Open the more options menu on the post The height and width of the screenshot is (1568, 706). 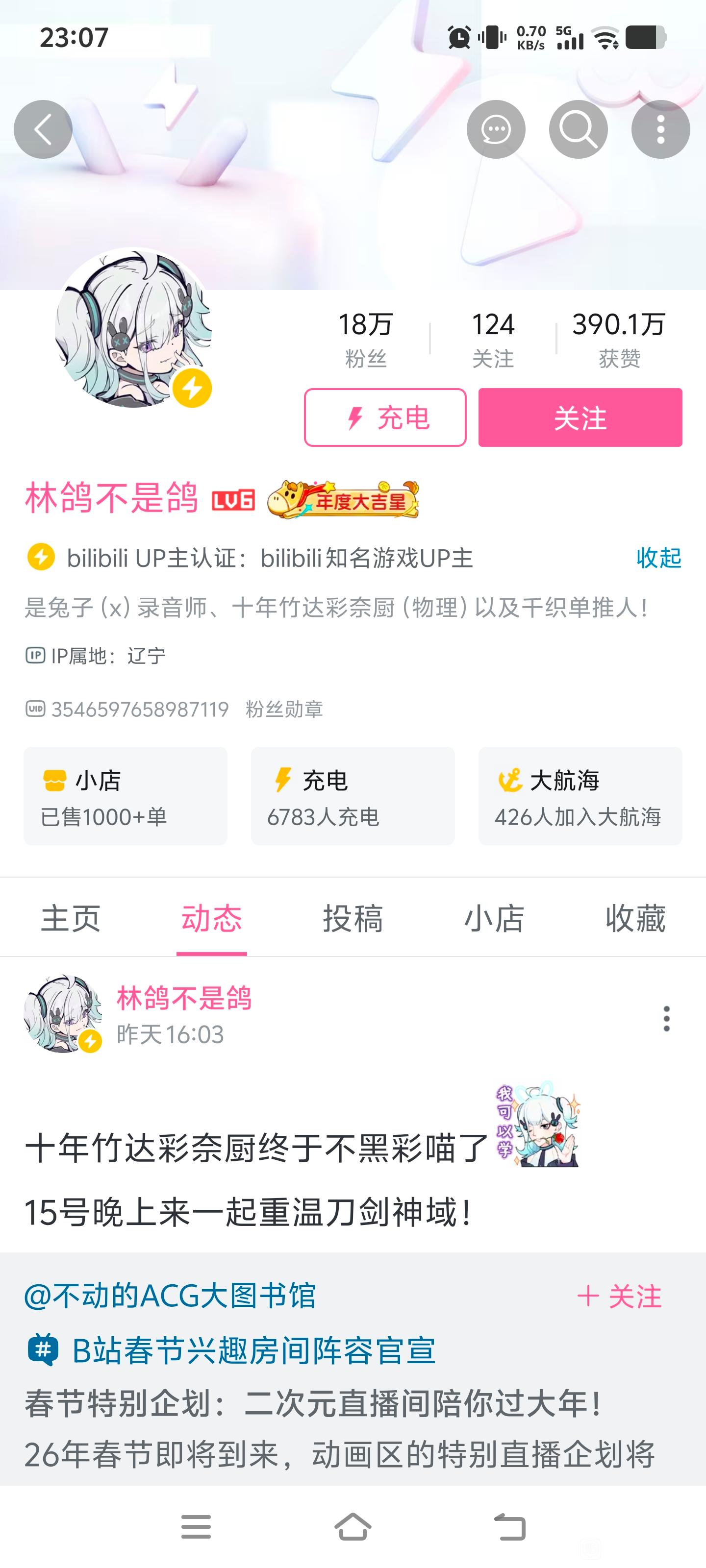tap(666, 1018)
